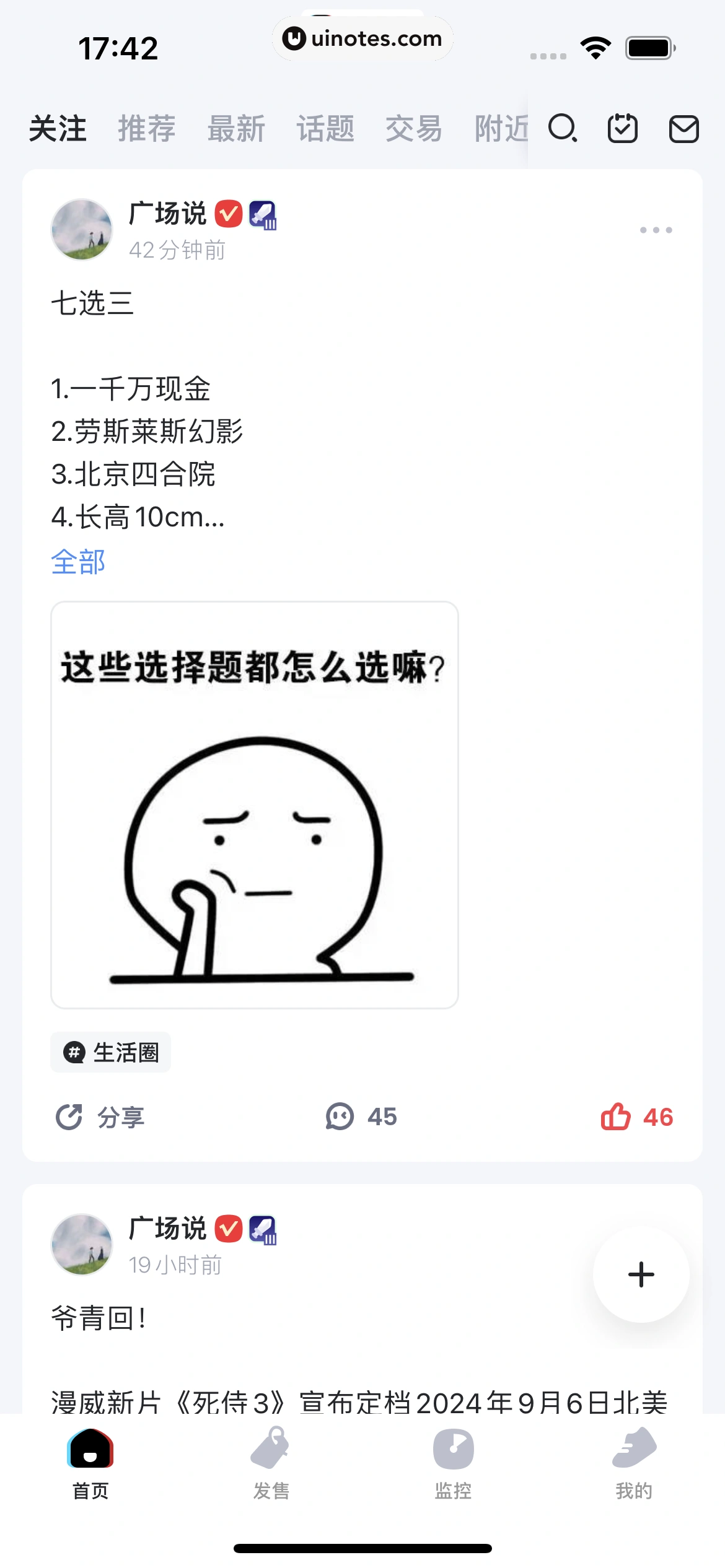725x1568 pixels.
Task: Go to the 发售 tab
Action: (271, 1463)
